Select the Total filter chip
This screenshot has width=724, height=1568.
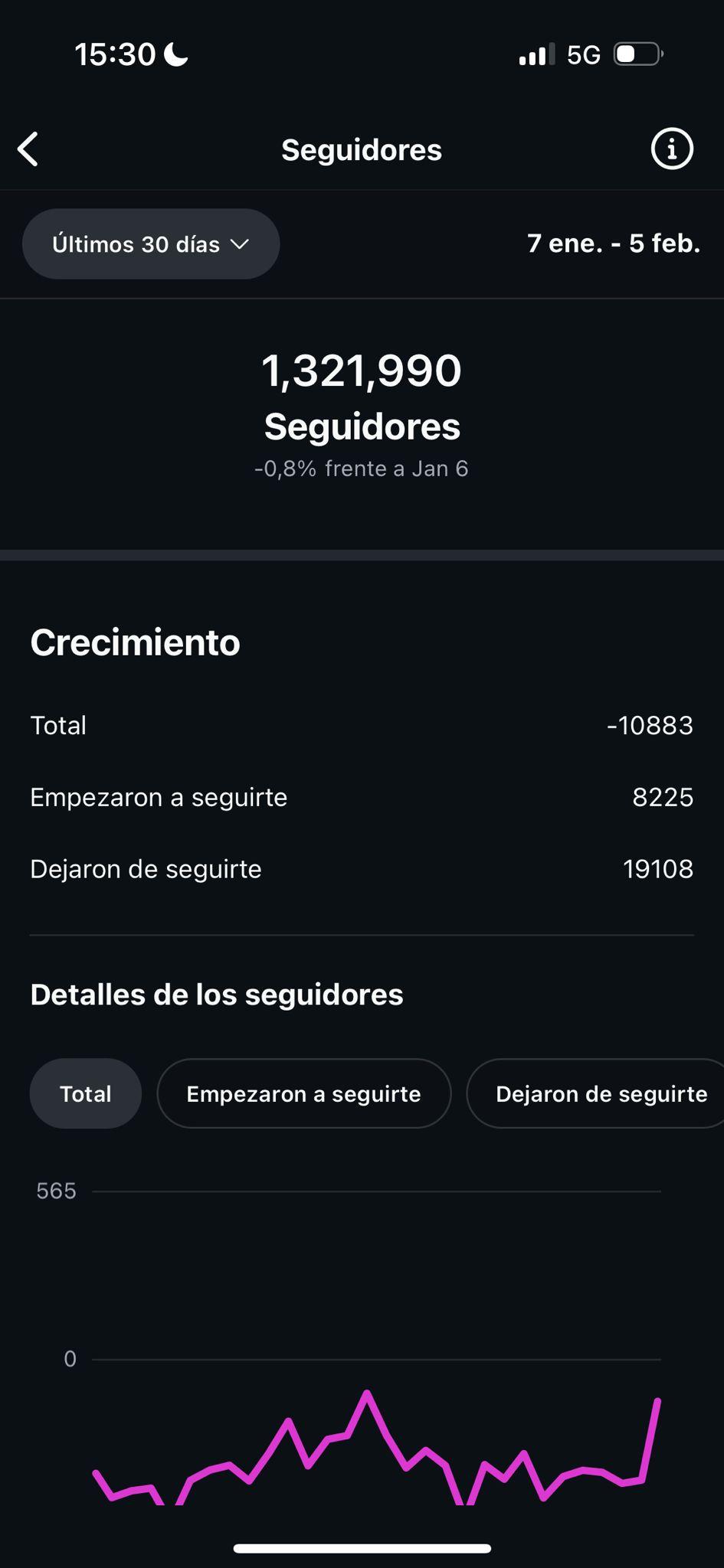coord(85,1093)
